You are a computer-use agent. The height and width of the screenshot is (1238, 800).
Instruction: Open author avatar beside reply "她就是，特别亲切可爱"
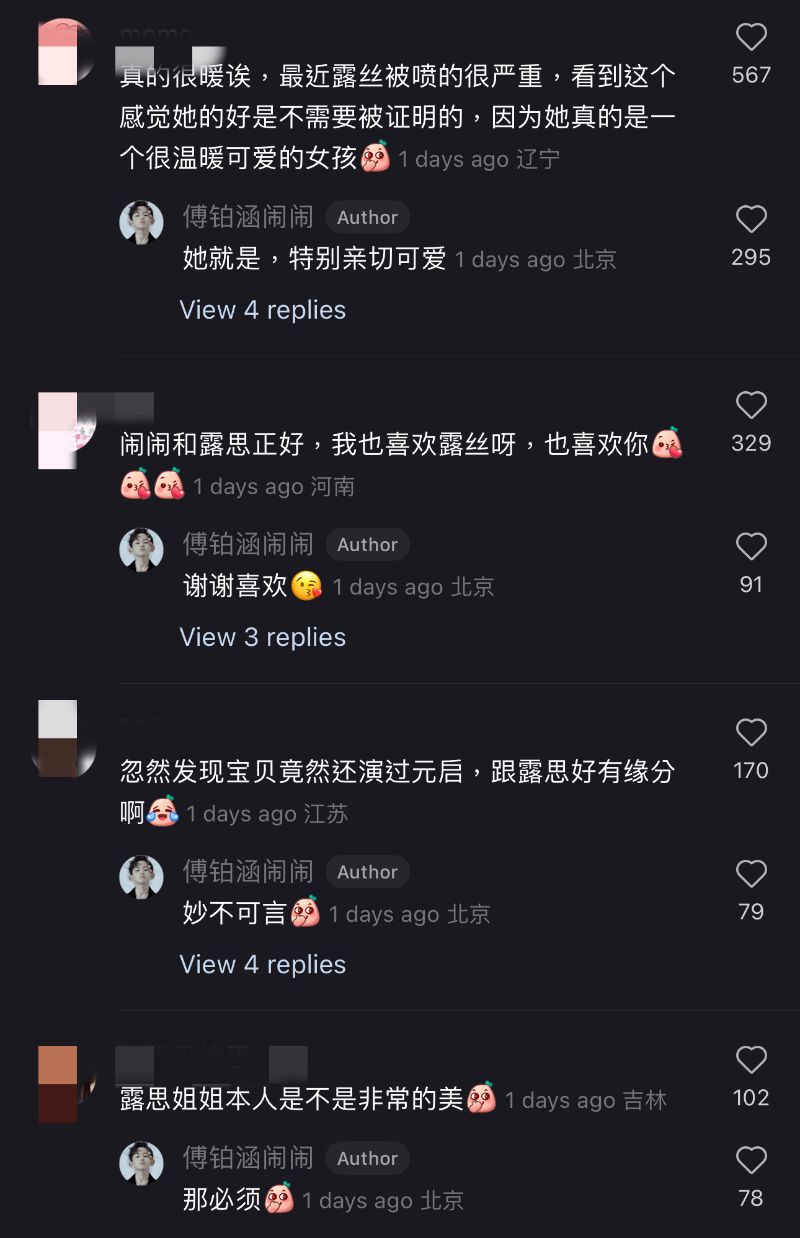(141, 222)
